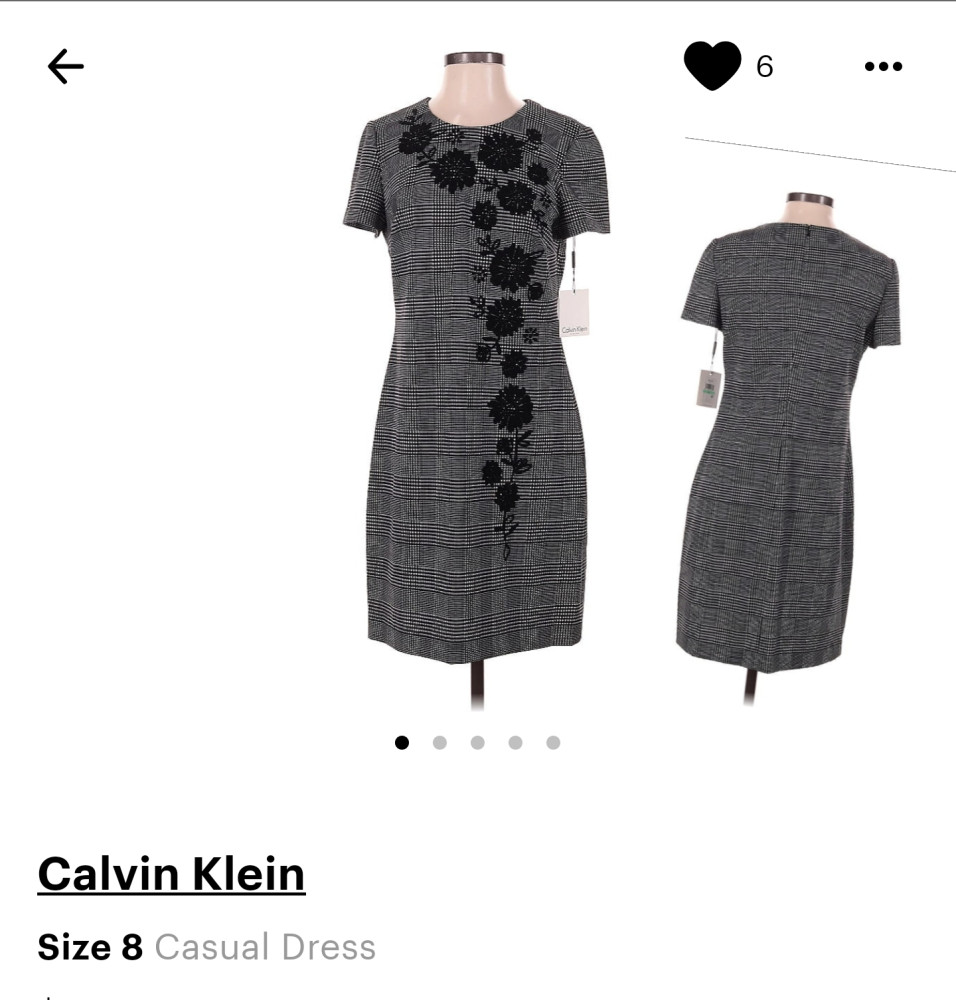This screenshot has width=956, height=1000.
Task: View the back view dress photo
Action: point(790,440)
